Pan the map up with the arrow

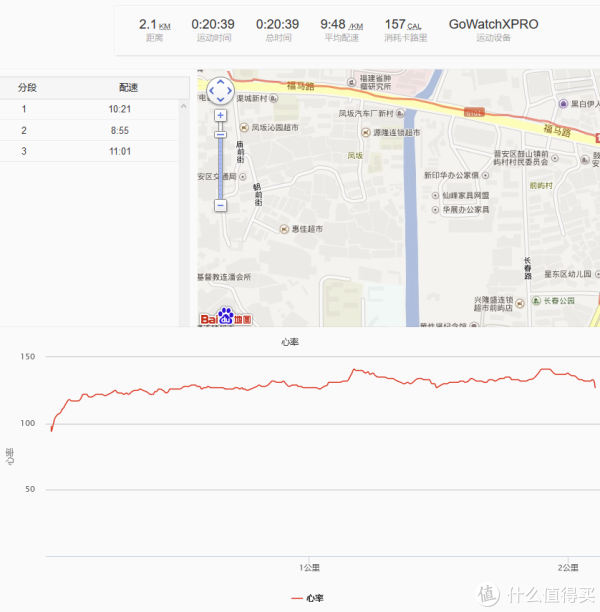click(220, 83)
